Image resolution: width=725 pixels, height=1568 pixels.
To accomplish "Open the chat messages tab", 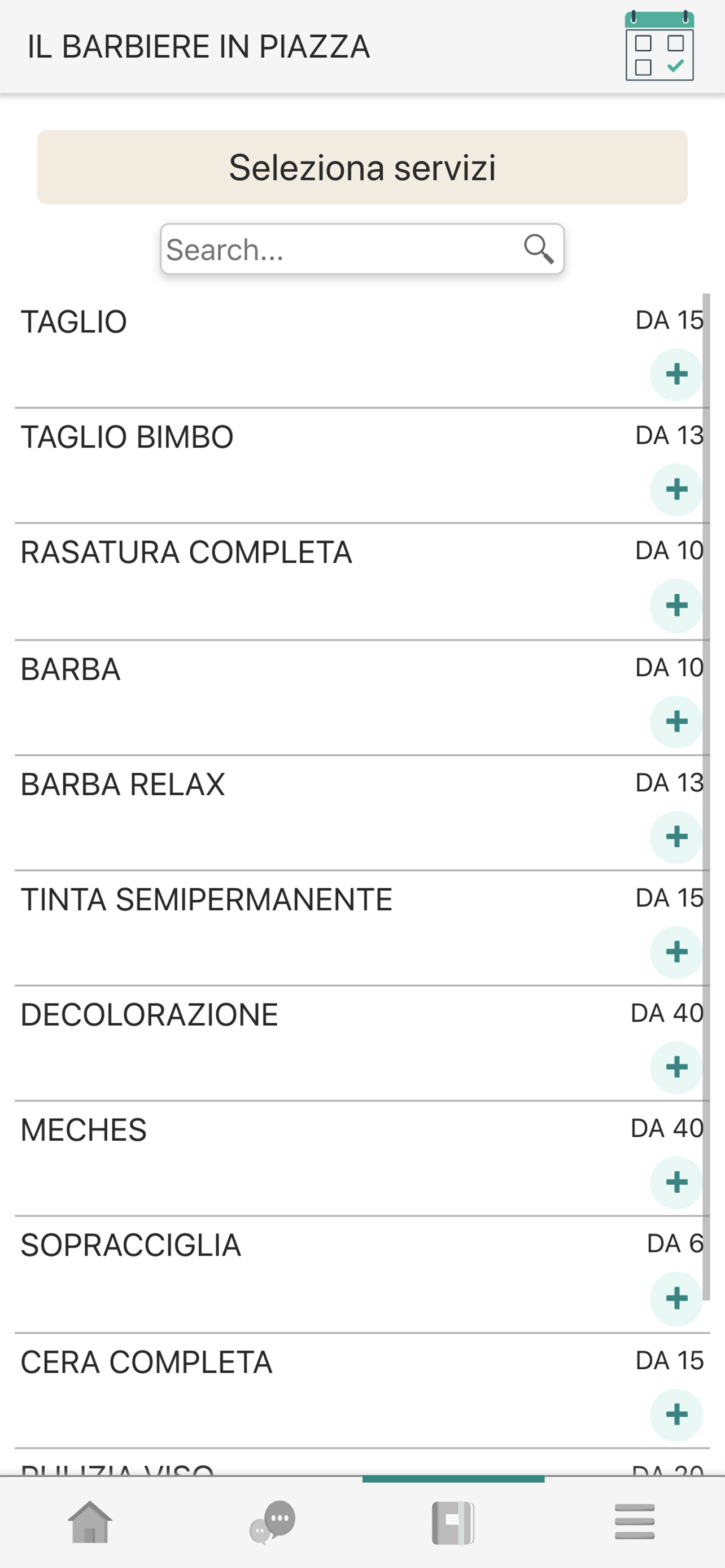I will (272, 1522).
